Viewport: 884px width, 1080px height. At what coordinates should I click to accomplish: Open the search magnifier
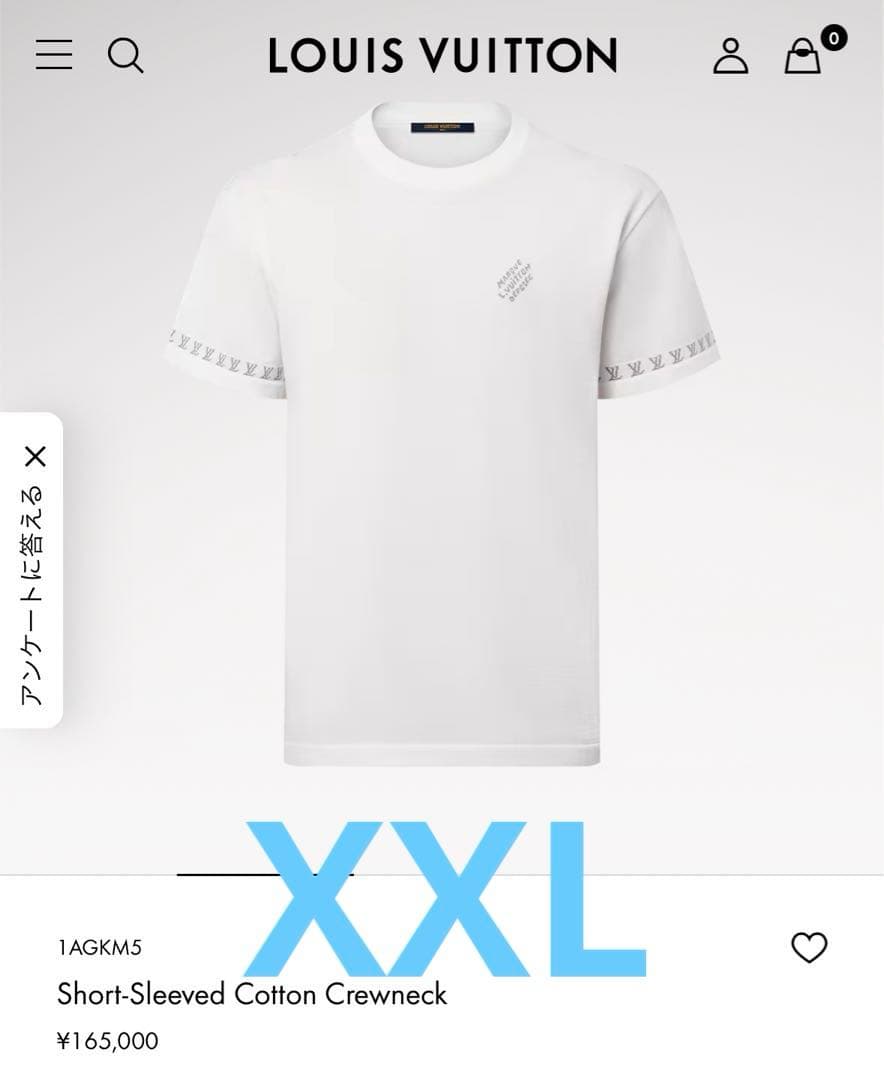[x=125, y=55]
